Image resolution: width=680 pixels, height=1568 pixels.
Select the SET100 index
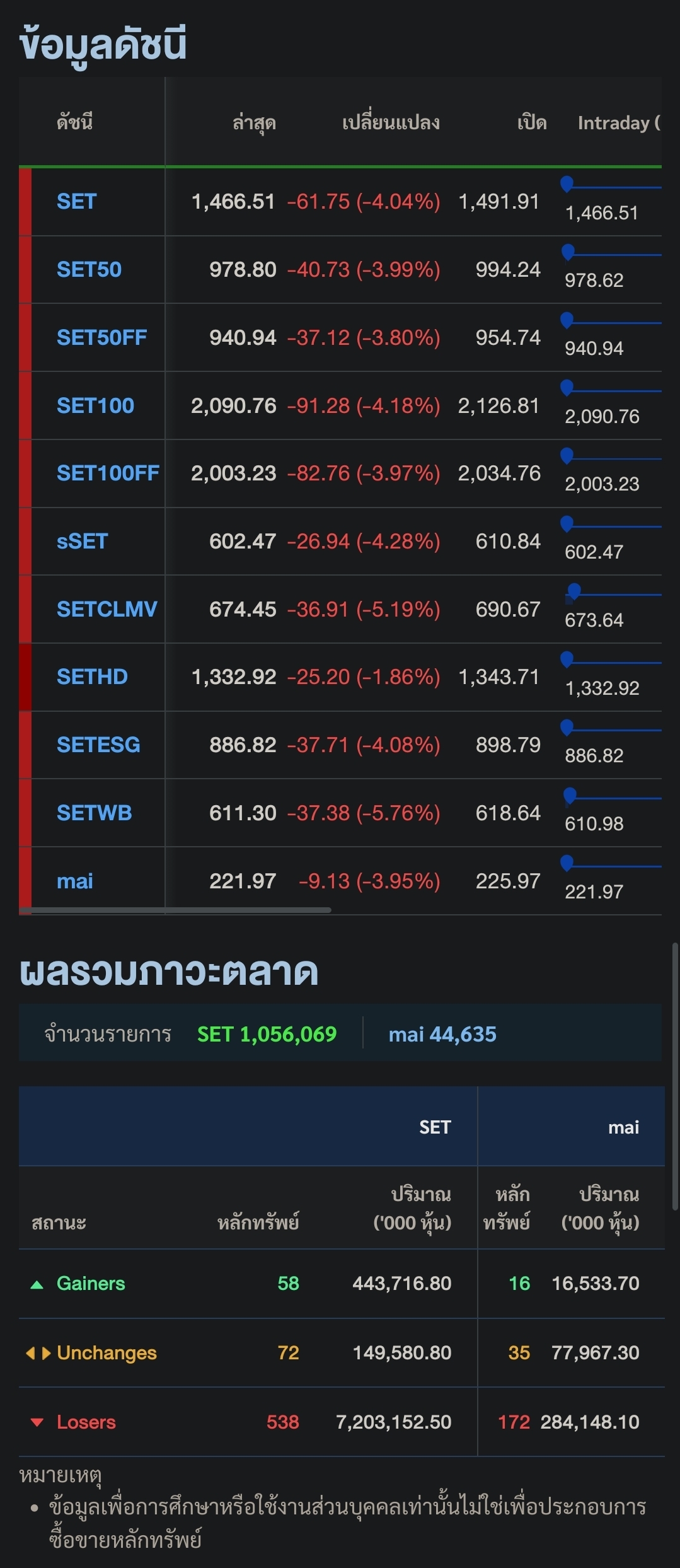(x=95, y=405)
